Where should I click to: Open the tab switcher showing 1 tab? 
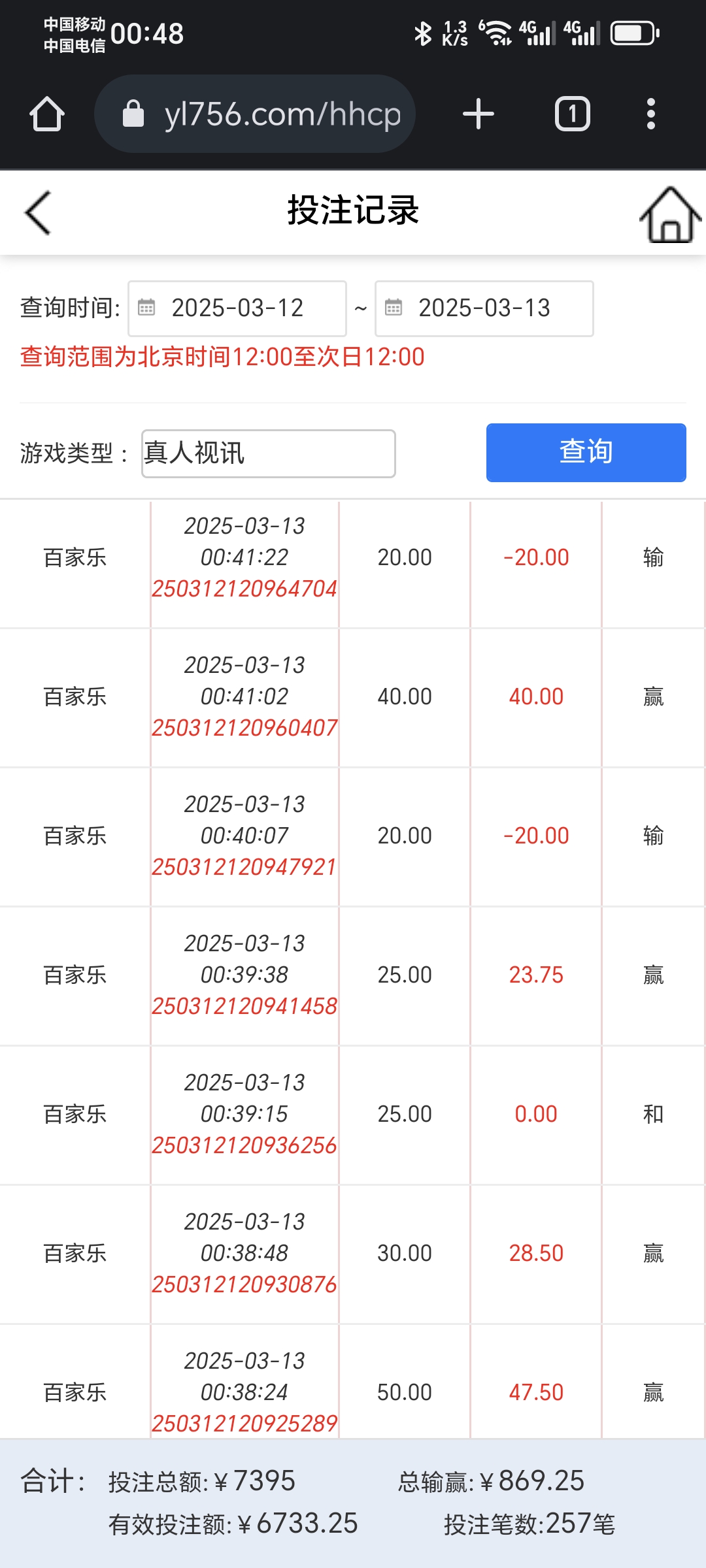[x=571, y=112]
